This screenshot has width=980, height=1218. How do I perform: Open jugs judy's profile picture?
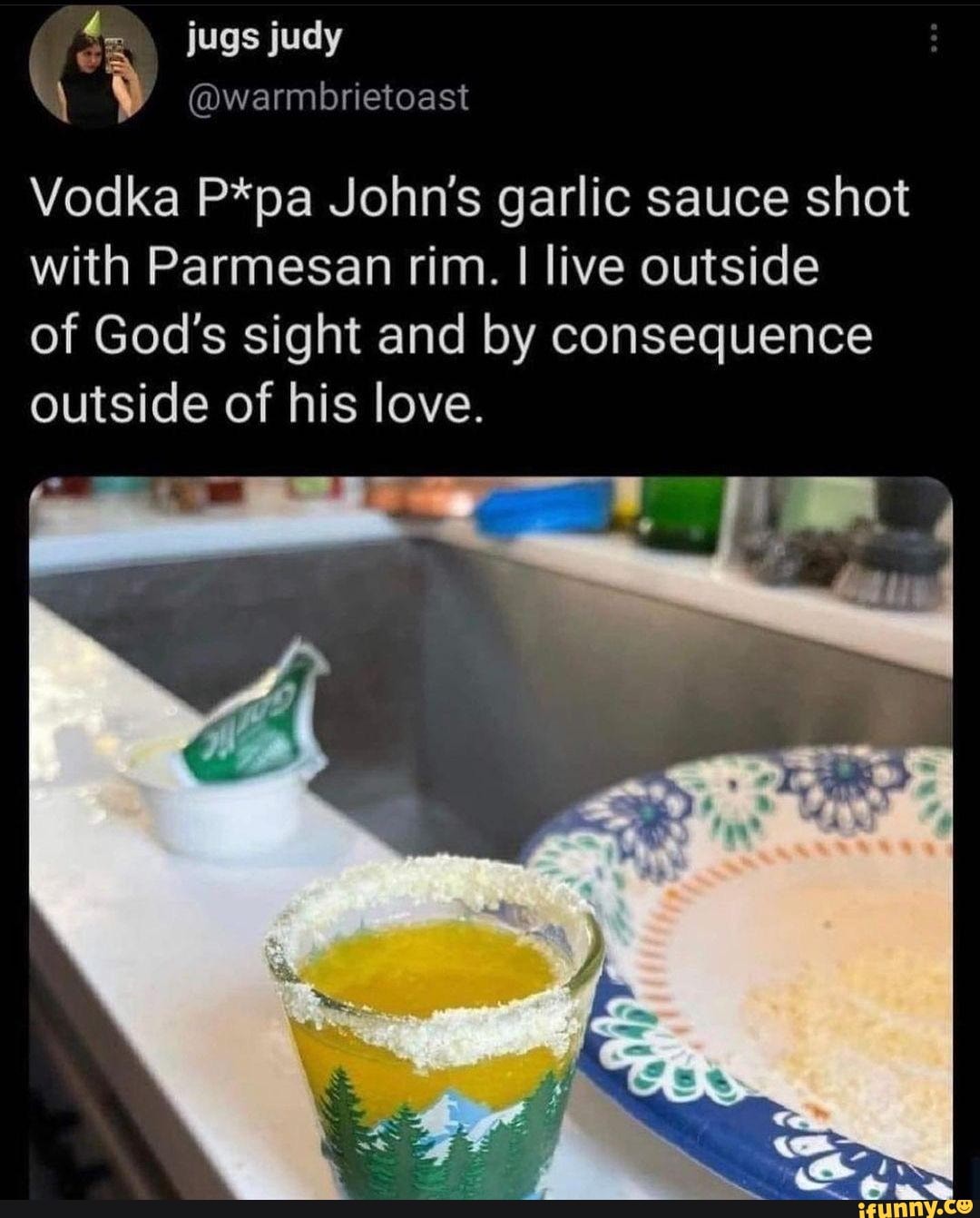pos(89,73)
